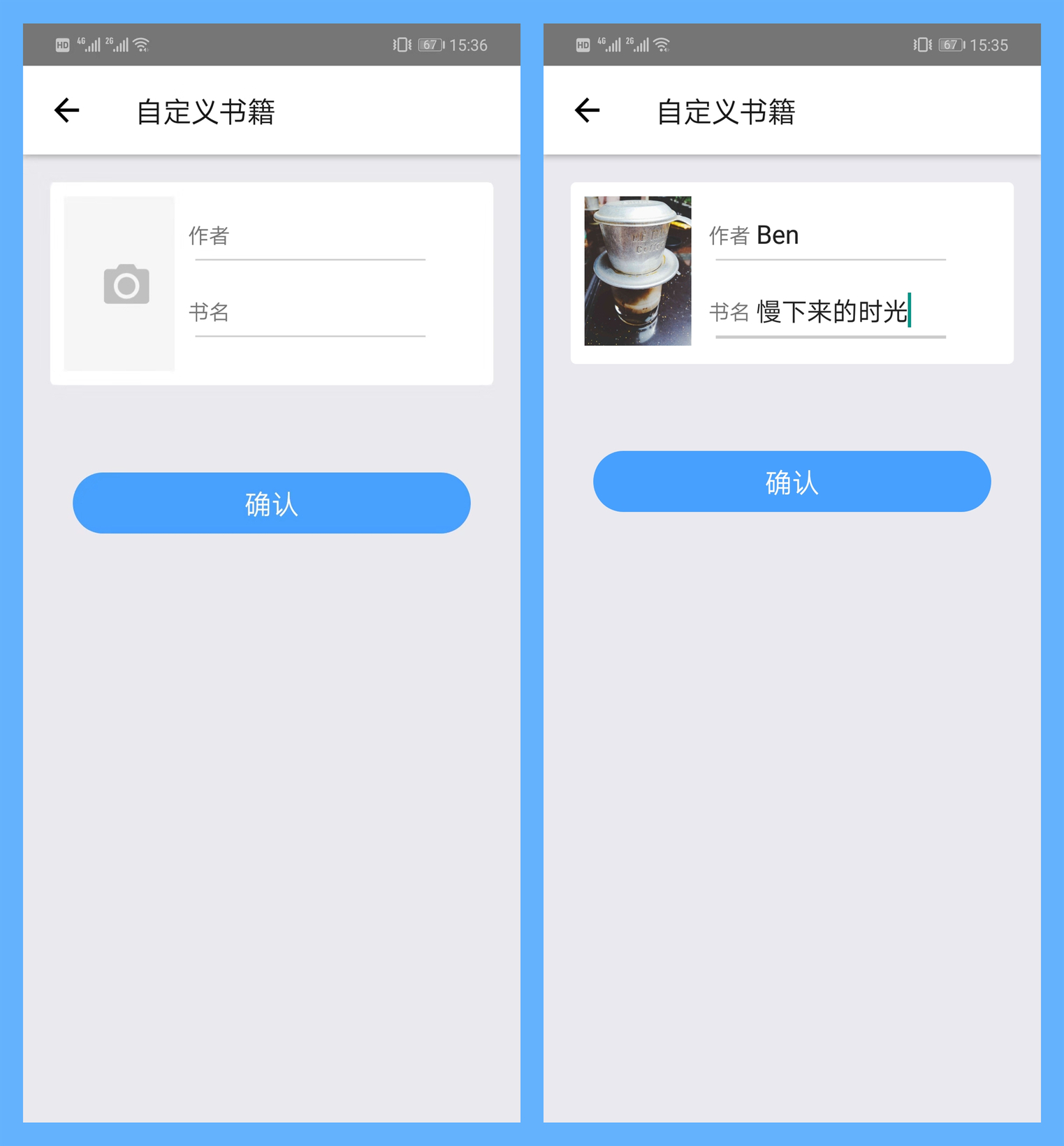This screenshot has width=1064, height=1146.
Task: Tap the coffee cup book cover thumbnail
Action: 638,271
